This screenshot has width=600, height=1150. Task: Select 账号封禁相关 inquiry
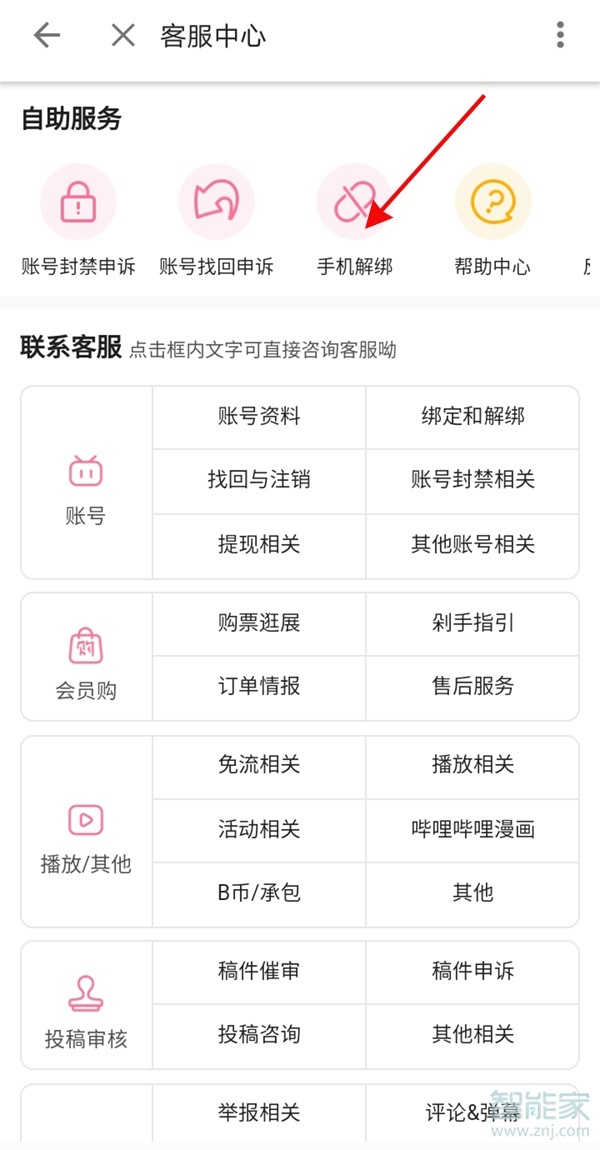point(473,480)
